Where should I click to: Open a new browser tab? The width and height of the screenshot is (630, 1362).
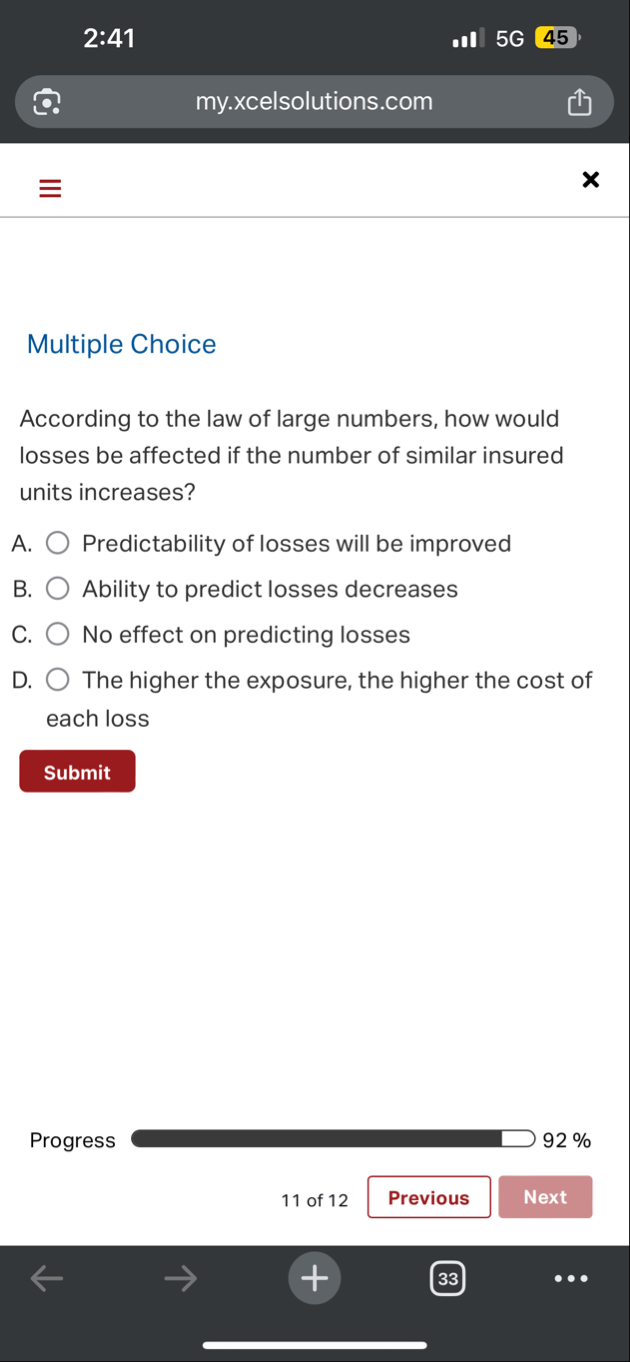point(315,1278)
